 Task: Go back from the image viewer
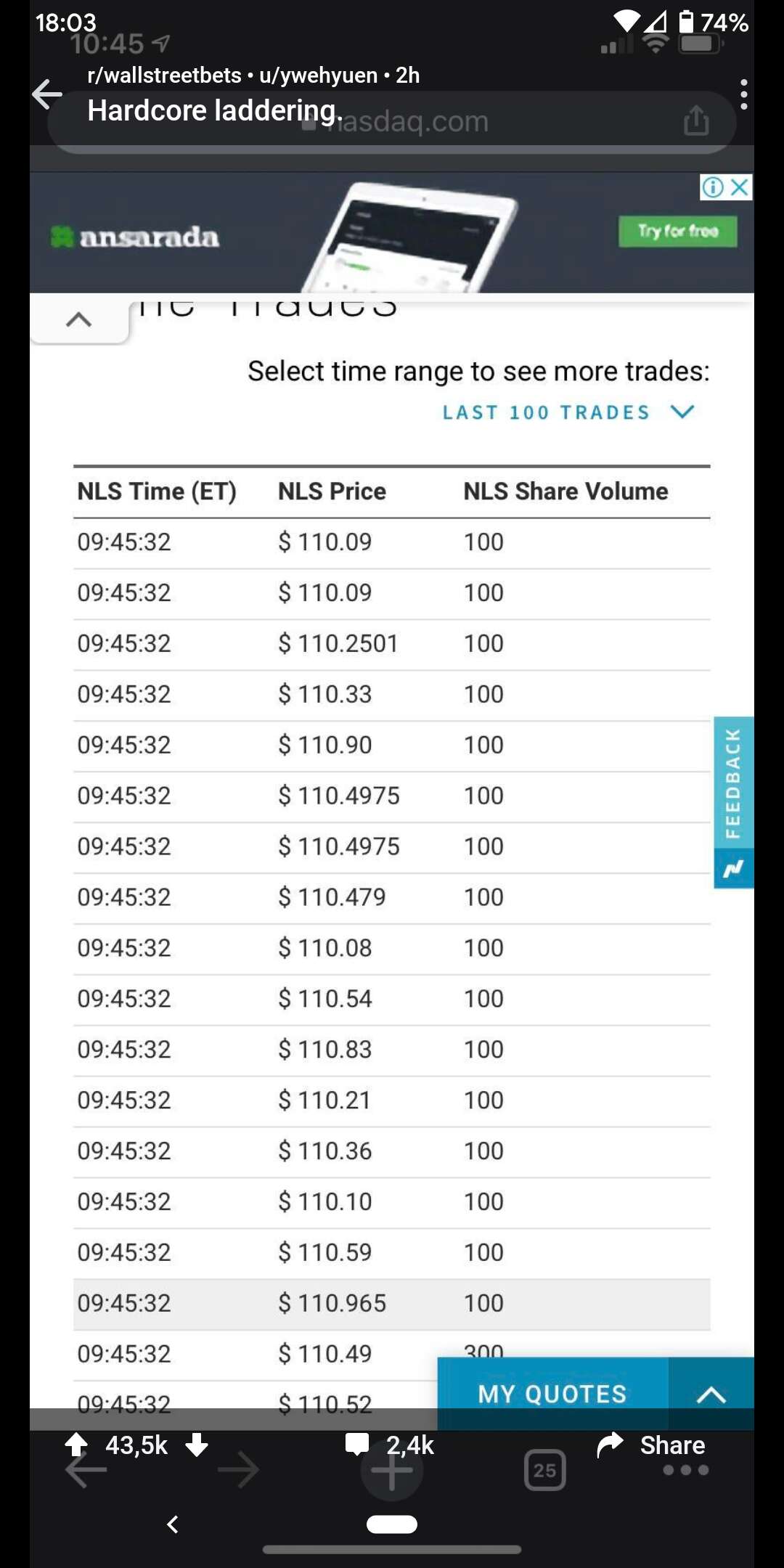pos(47,94)
